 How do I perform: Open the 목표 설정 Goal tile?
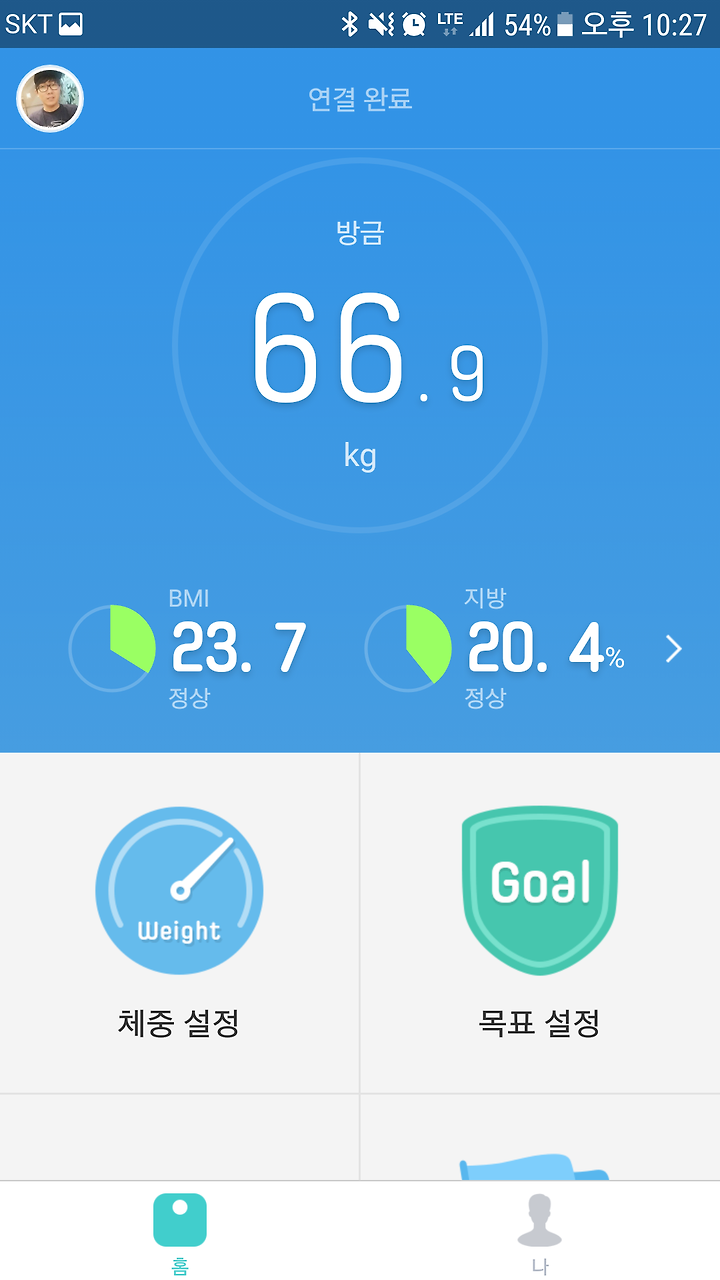(x=540, y=923)
